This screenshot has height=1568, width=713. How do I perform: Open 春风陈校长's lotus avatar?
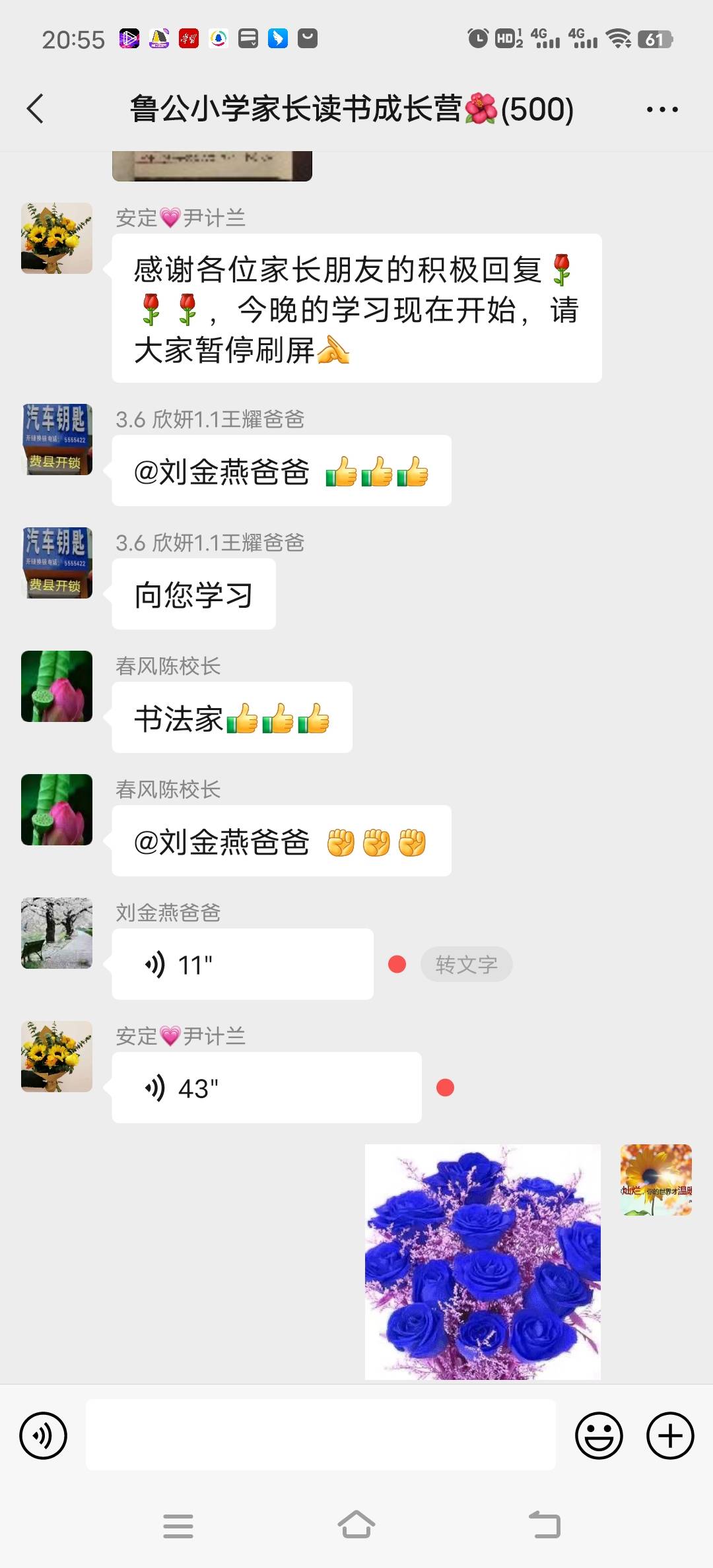[x=56, y=686]
